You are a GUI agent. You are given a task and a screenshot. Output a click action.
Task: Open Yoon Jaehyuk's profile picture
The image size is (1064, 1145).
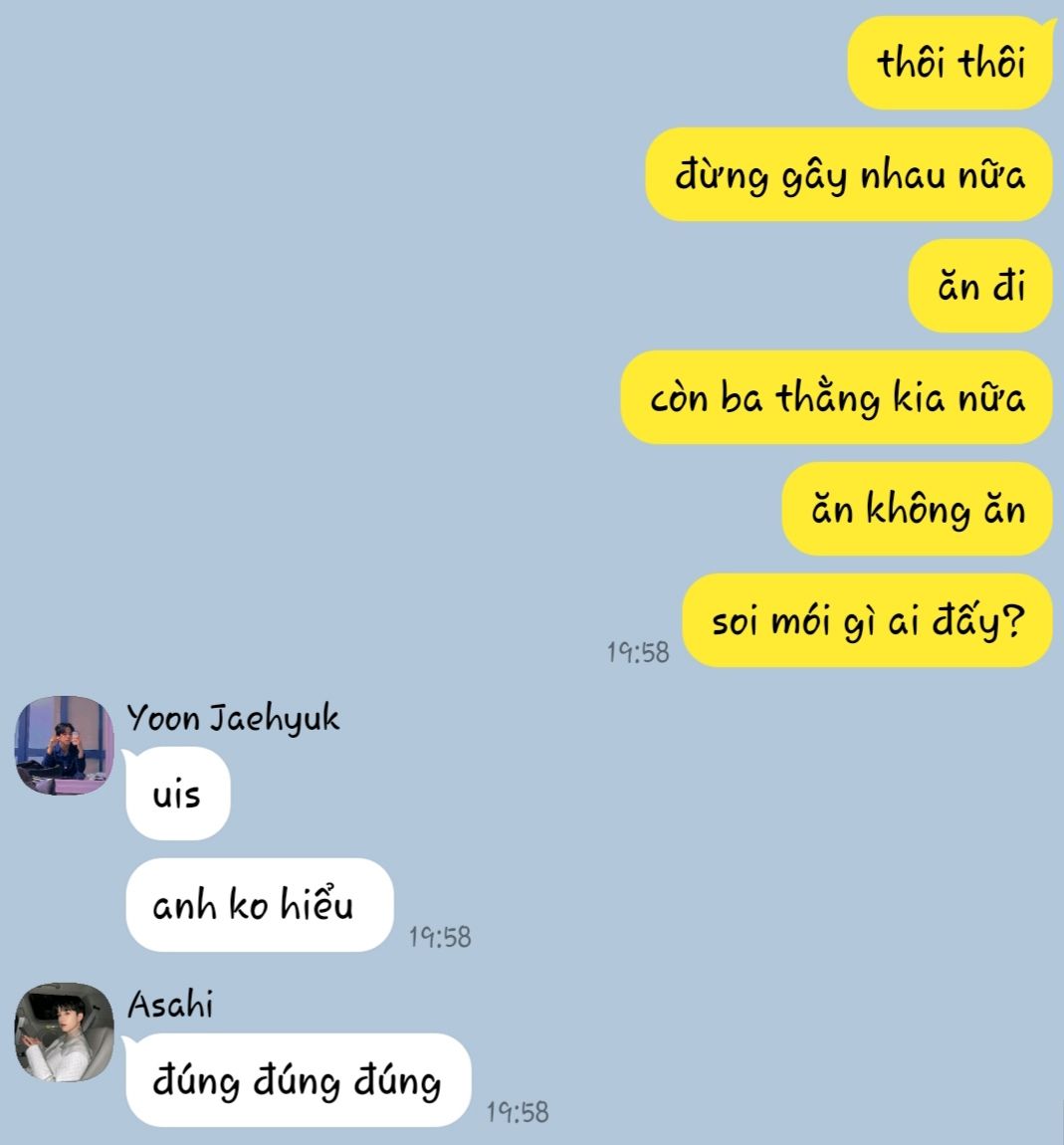(x=64, y=746)
